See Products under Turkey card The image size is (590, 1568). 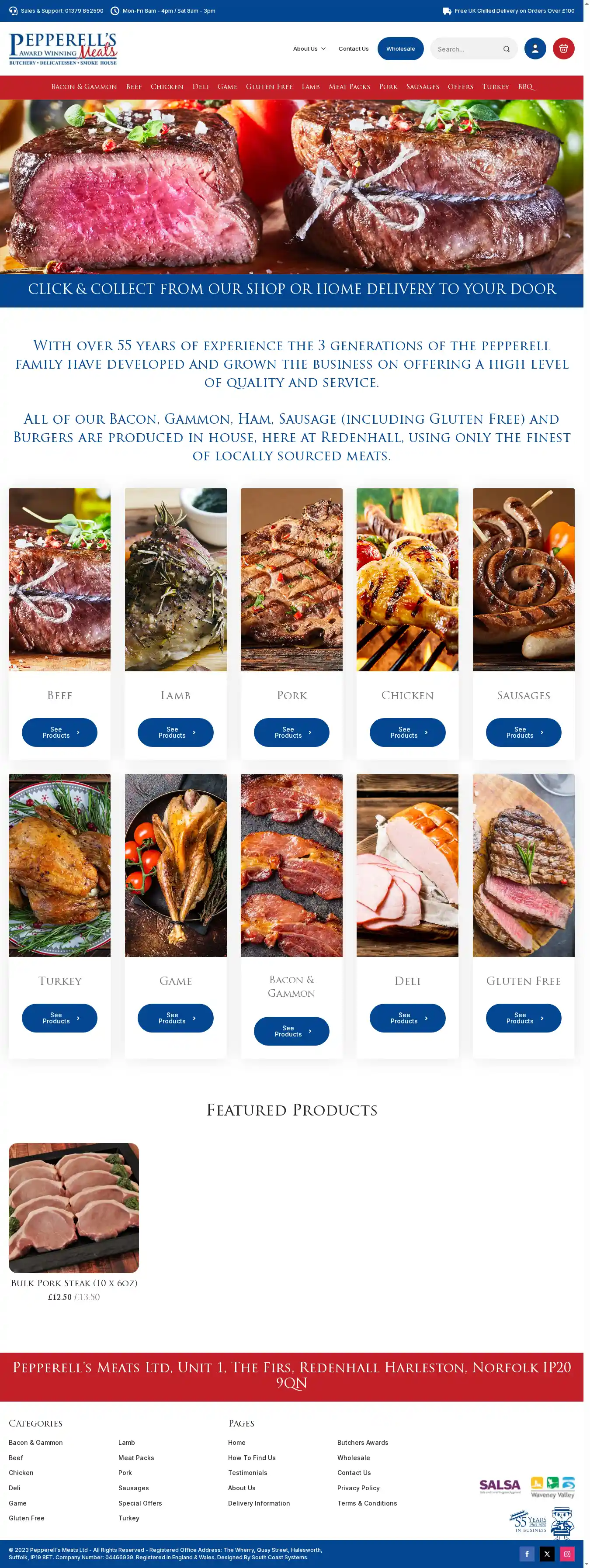click(x=60, y=1018)
